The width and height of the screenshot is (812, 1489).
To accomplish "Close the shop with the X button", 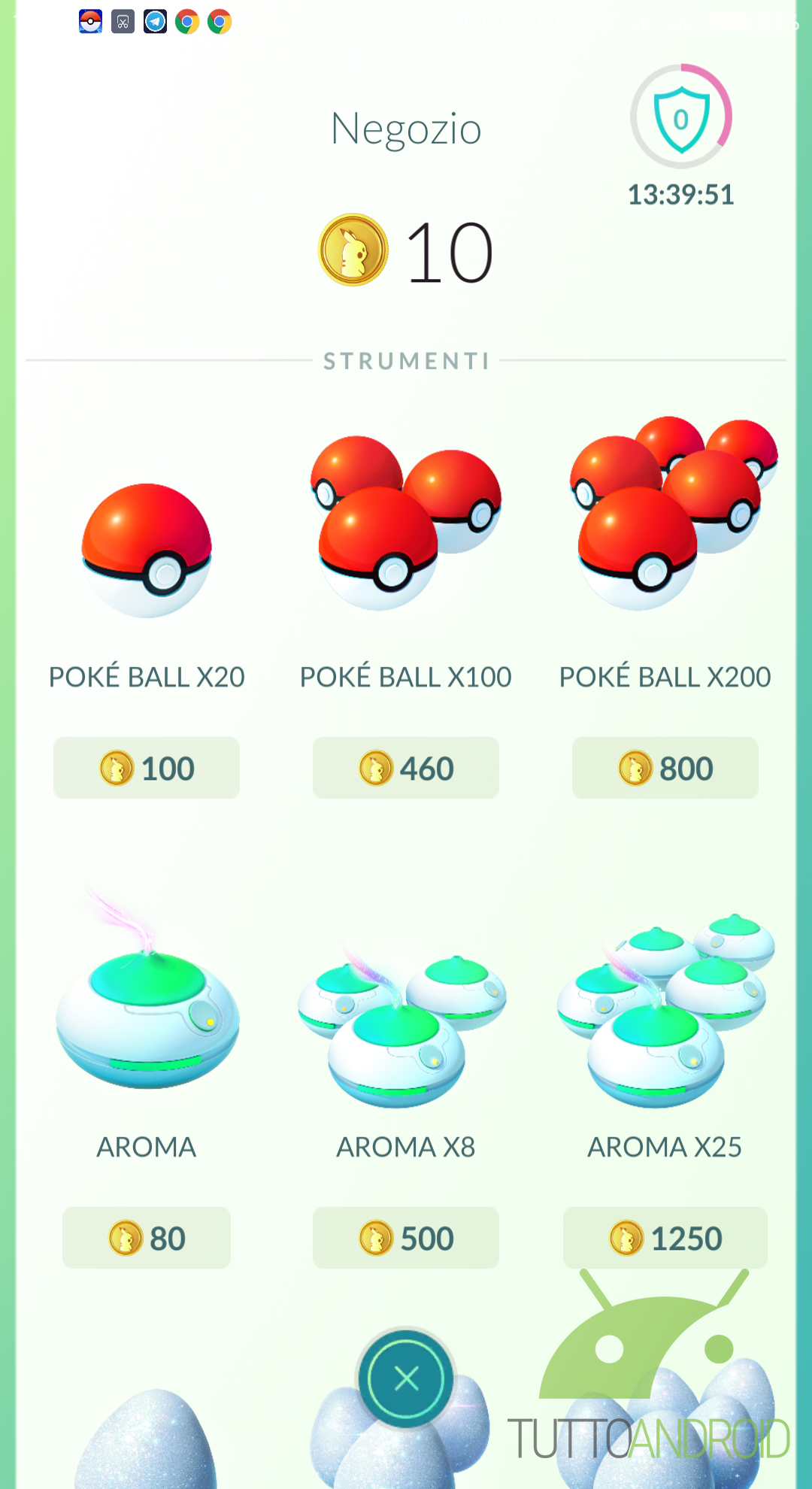I will 406,1378.
